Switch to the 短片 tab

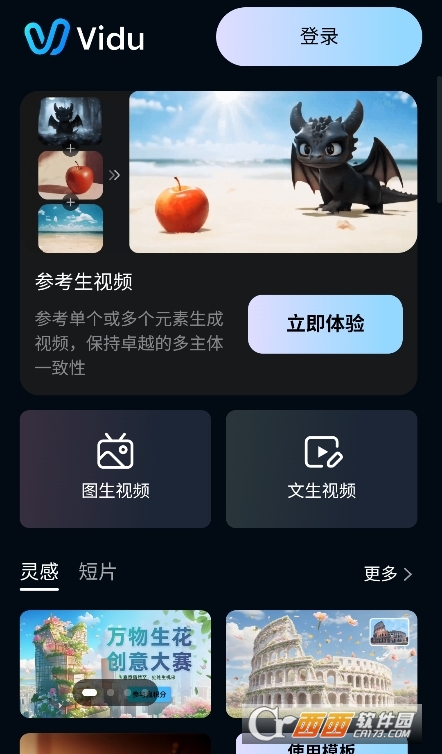(98, 572)
